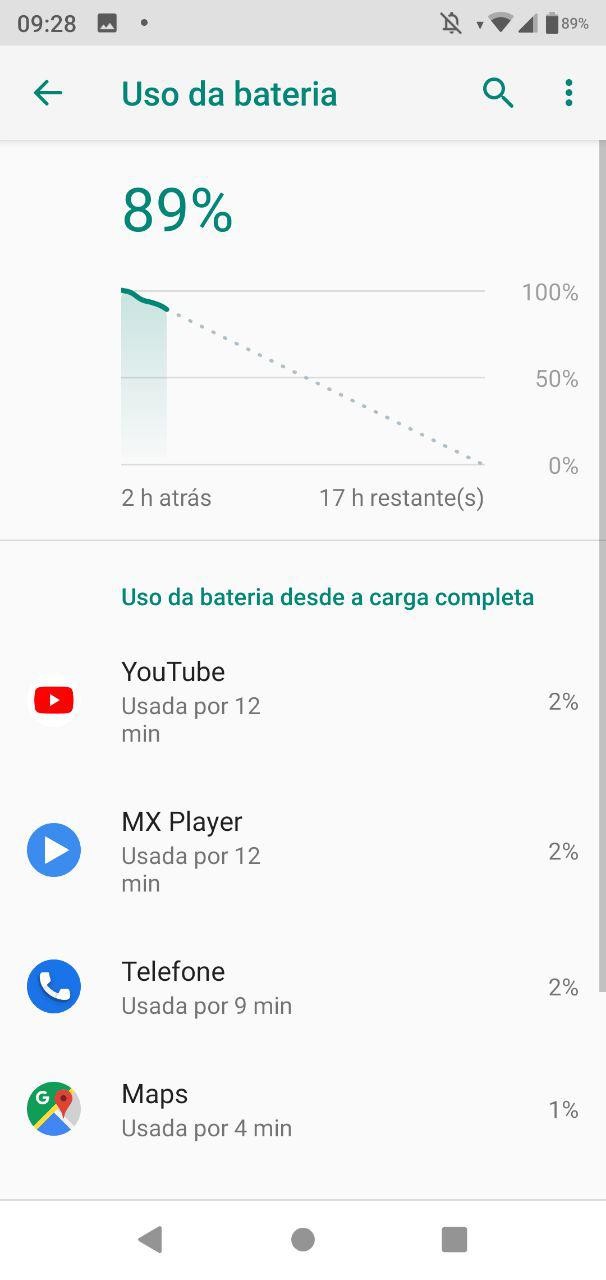View Maps battery usage details
Screen dimensions: 606x1280
pos(302,1109)
